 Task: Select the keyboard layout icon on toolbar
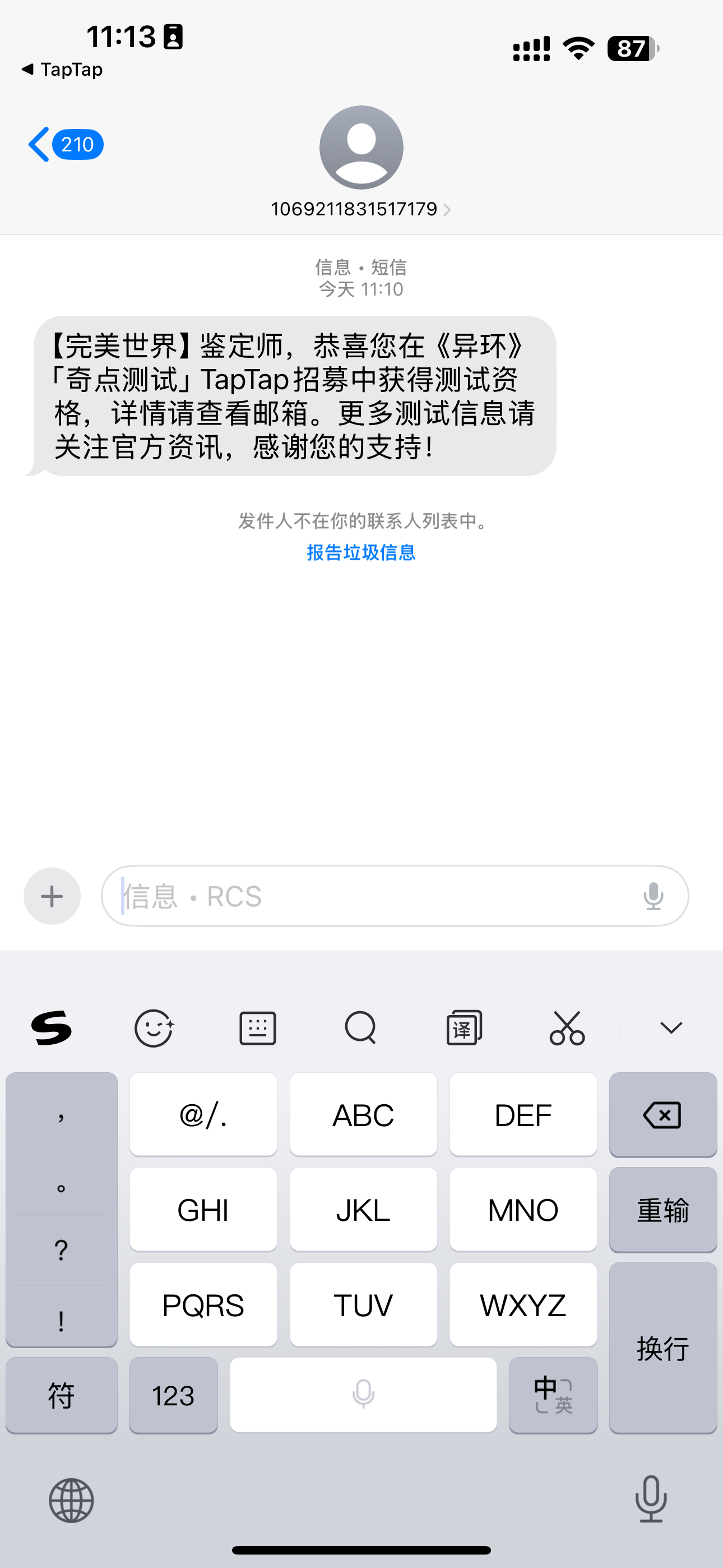257,1027
